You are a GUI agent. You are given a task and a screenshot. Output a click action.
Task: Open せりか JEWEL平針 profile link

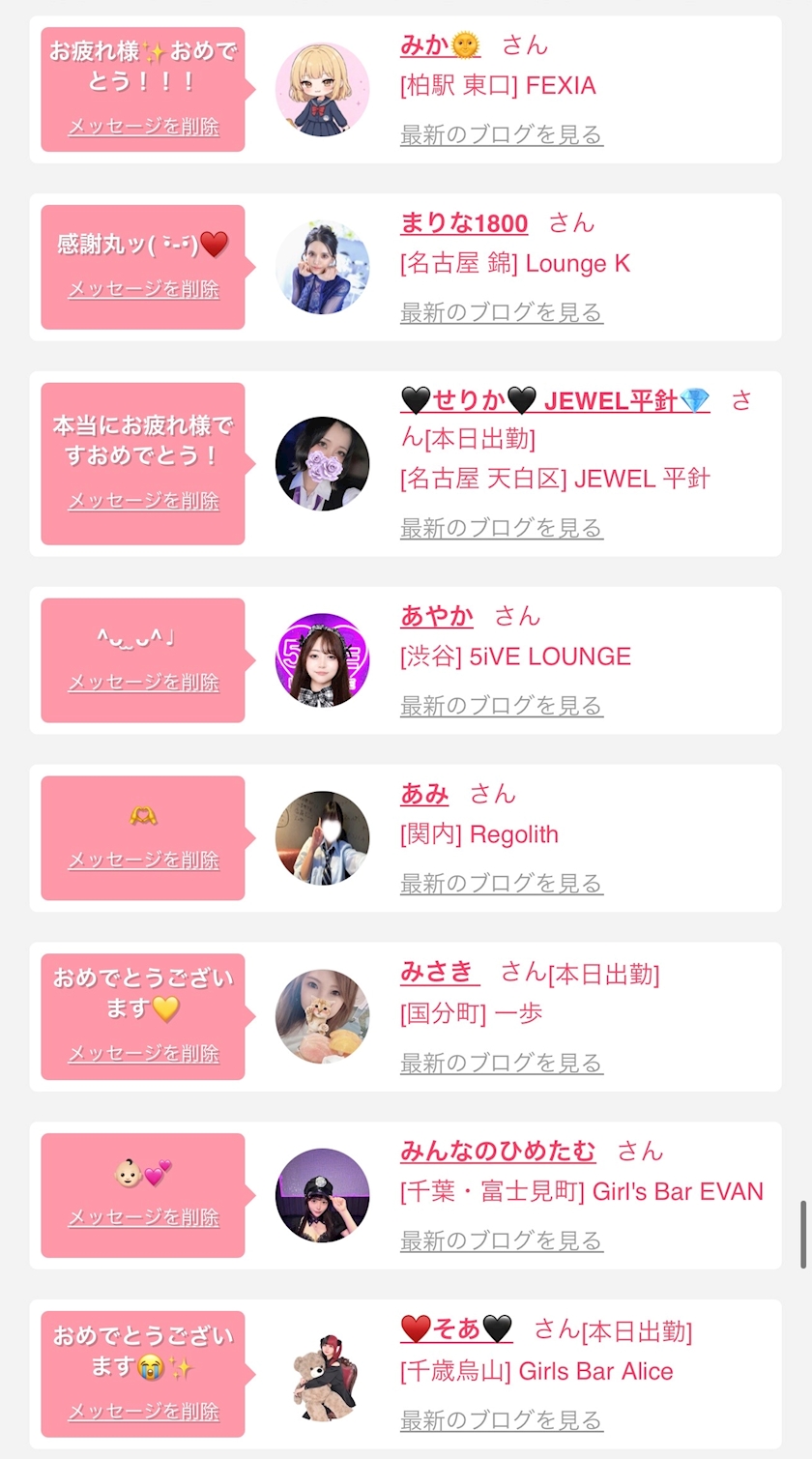[555, 400]
